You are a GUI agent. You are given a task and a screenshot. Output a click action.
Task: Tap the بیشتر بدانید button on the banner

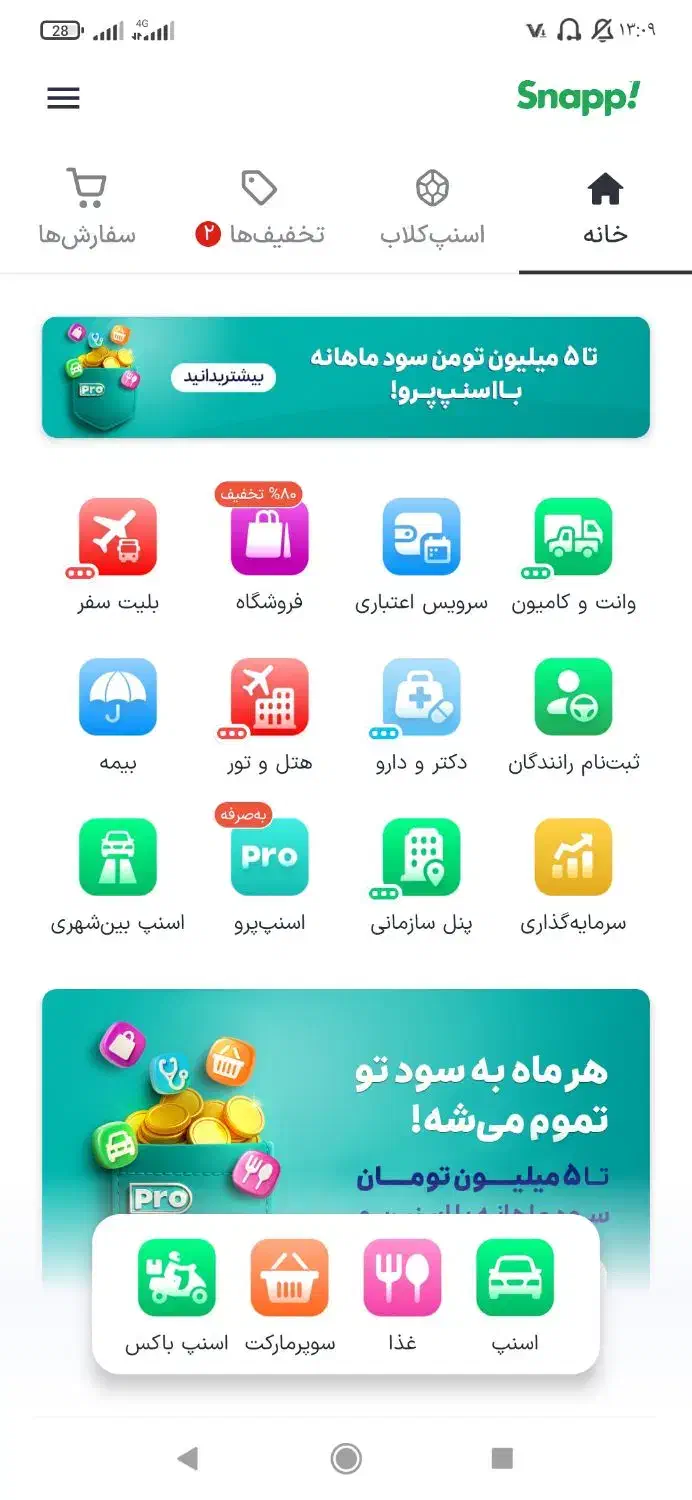(x=223, y=377)
